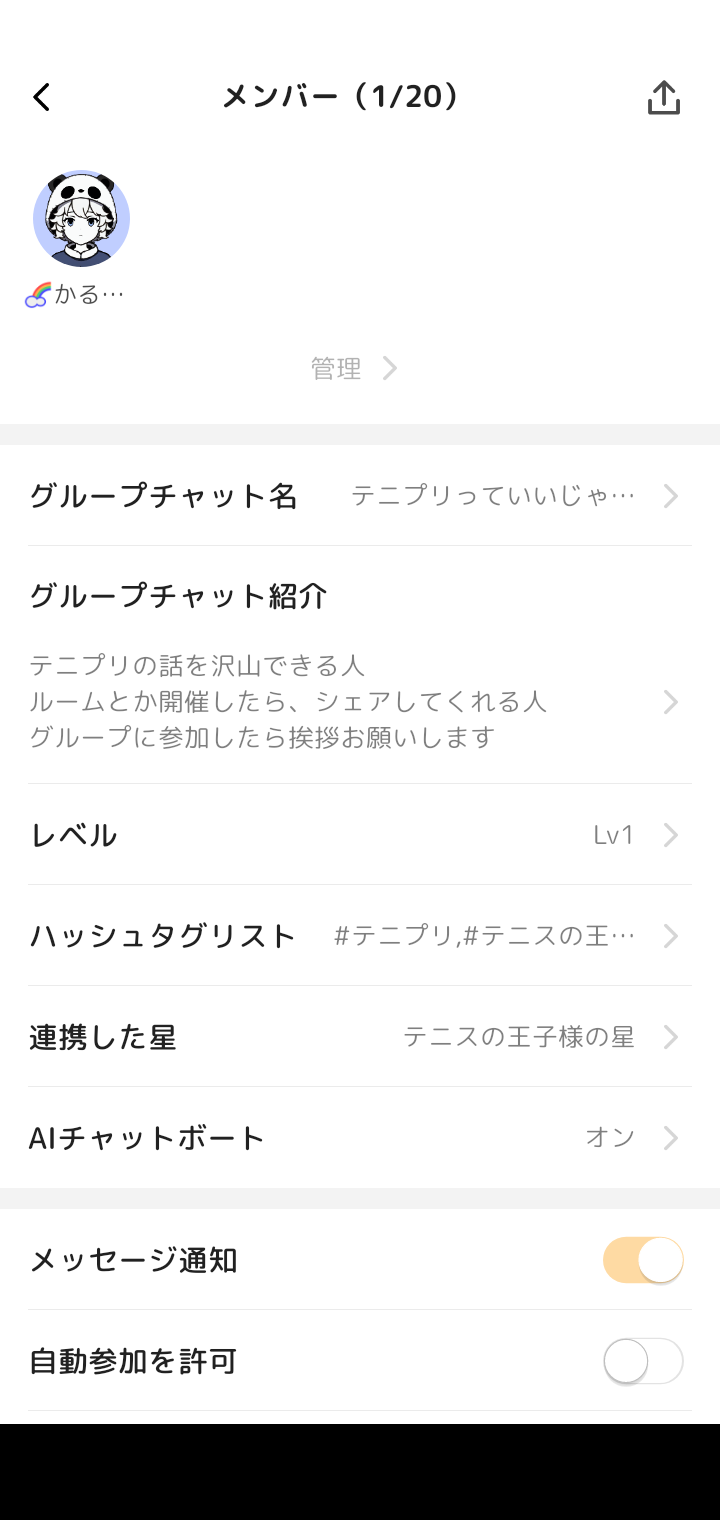The height and width of the screenshot is (1520, 720).
Task: View the レベル Lv1 row
Action: [360, 835]
